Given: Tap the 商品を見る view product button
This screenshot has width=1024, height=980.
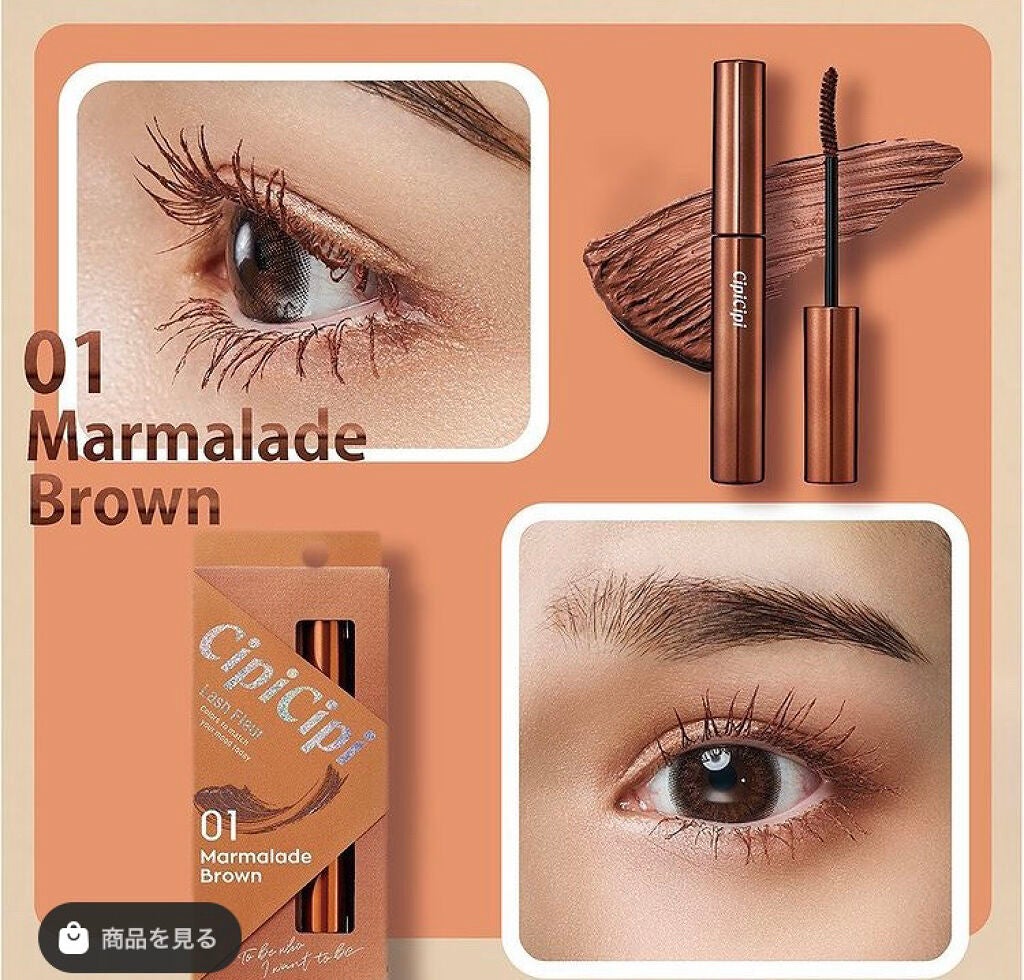Looking at the screenshot, I should [140, 938].
